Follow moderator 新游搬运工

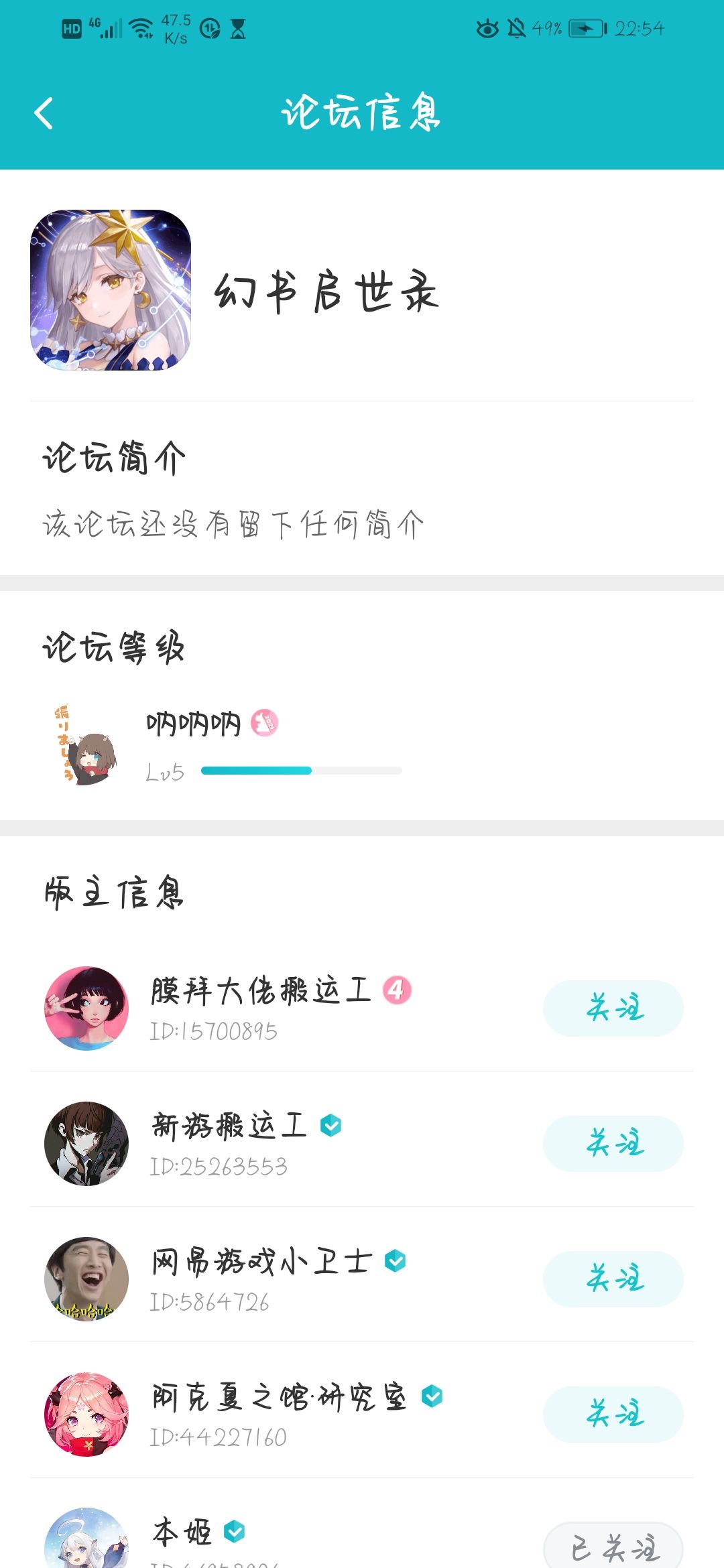613,1143
